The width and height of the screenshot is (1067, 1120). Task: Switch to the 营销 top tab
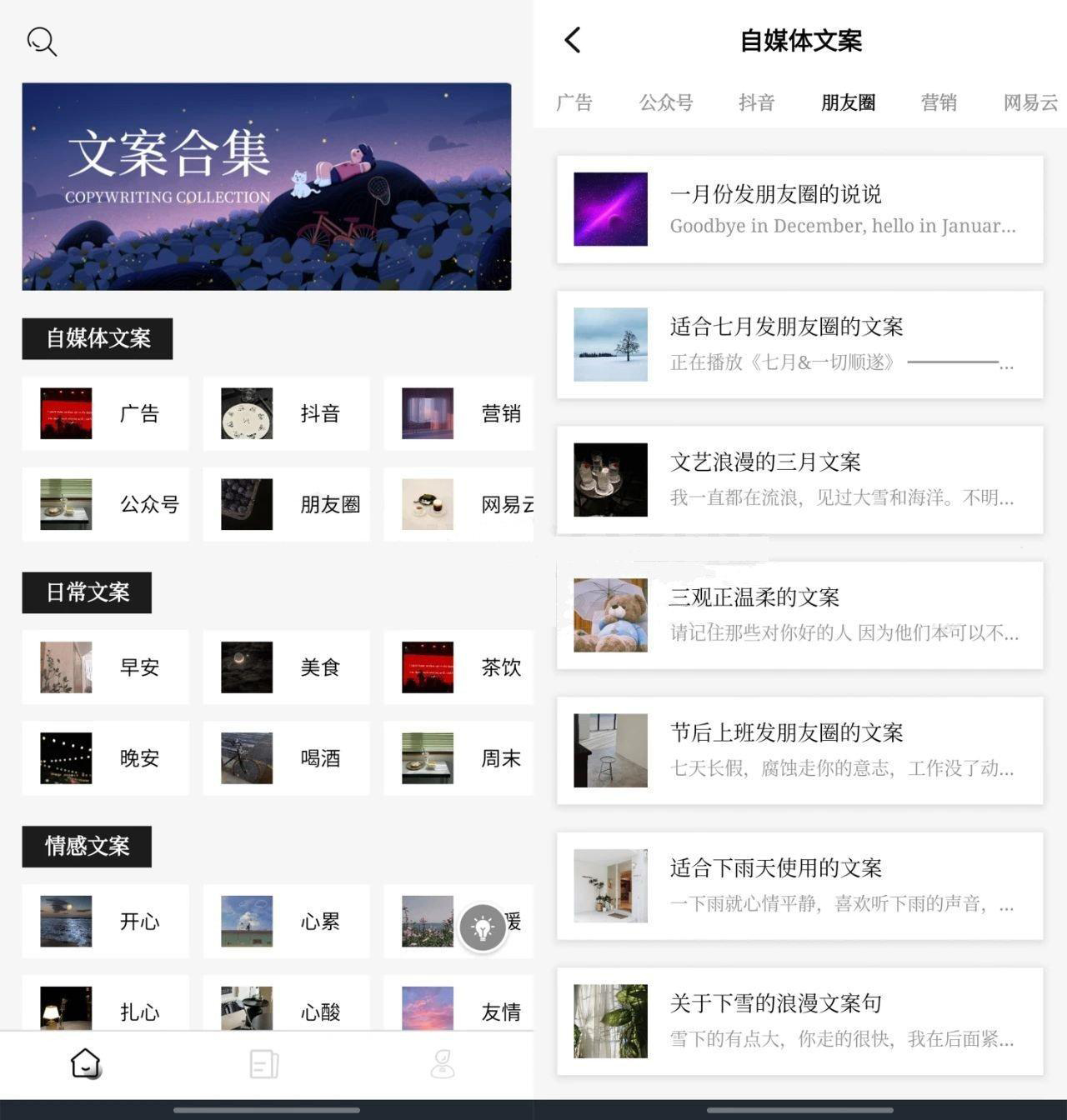pos(939,102)
